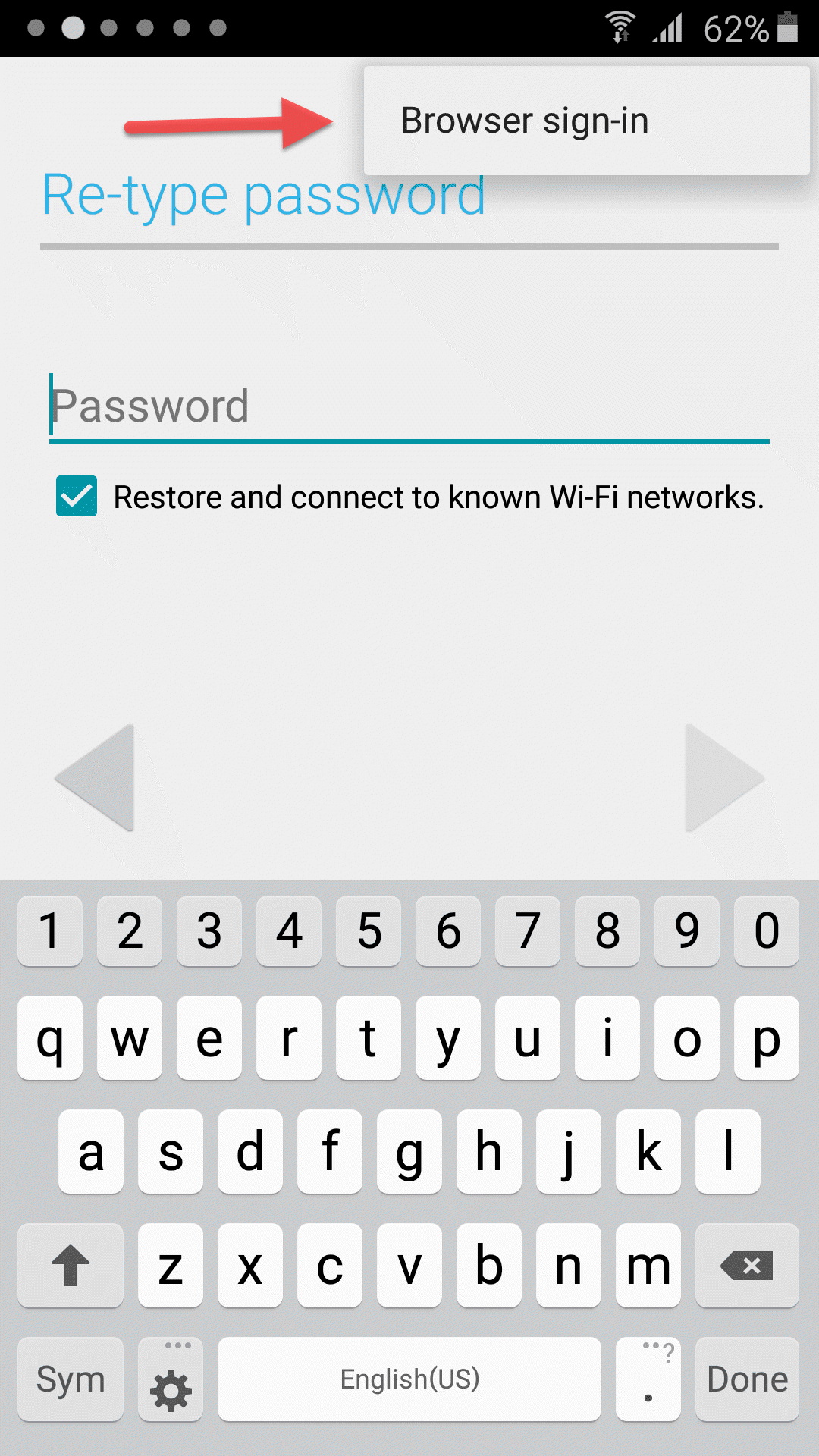Switch to the Sym symbols keyboard
Viewport: 819px width, 1456px height.
71,1379
